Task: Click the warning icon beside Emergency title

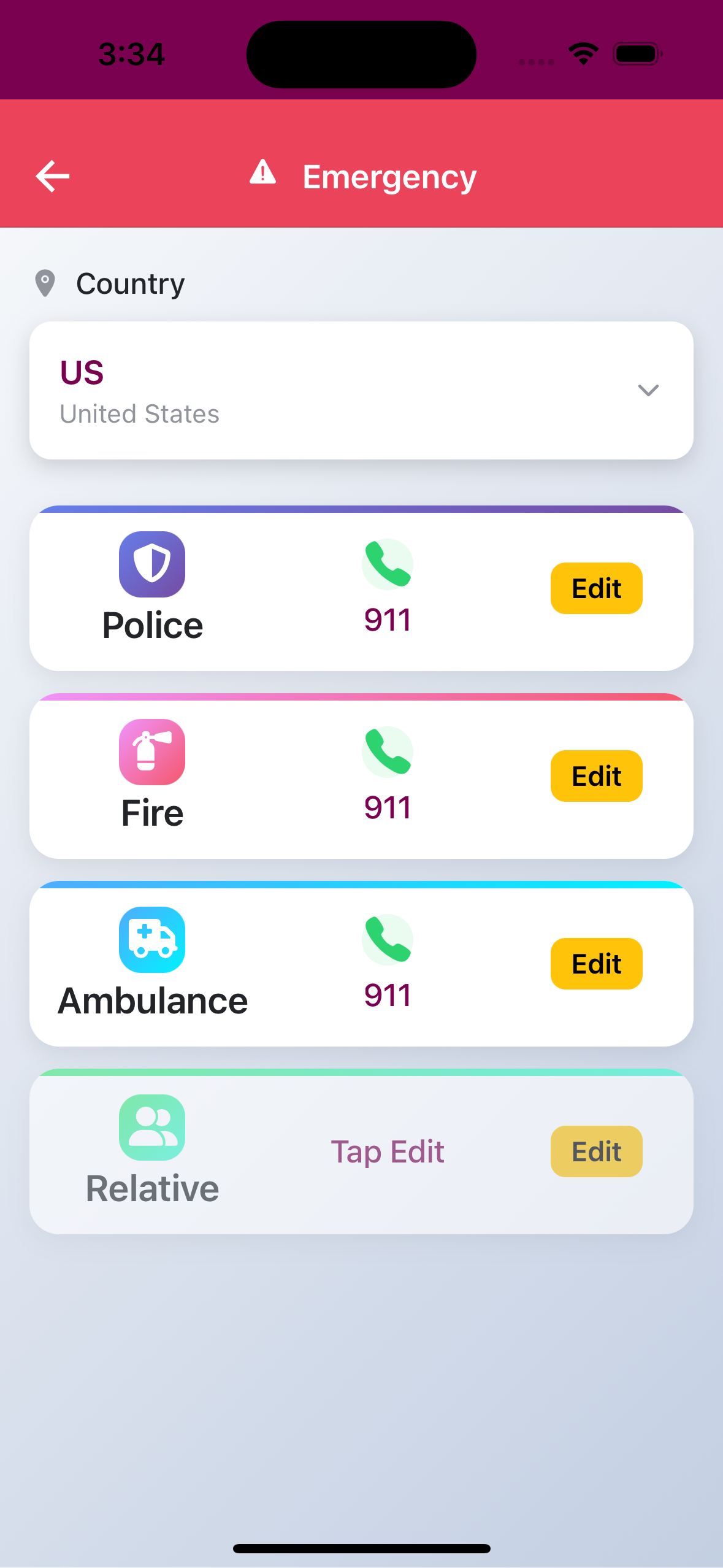Action: point(262,174)
